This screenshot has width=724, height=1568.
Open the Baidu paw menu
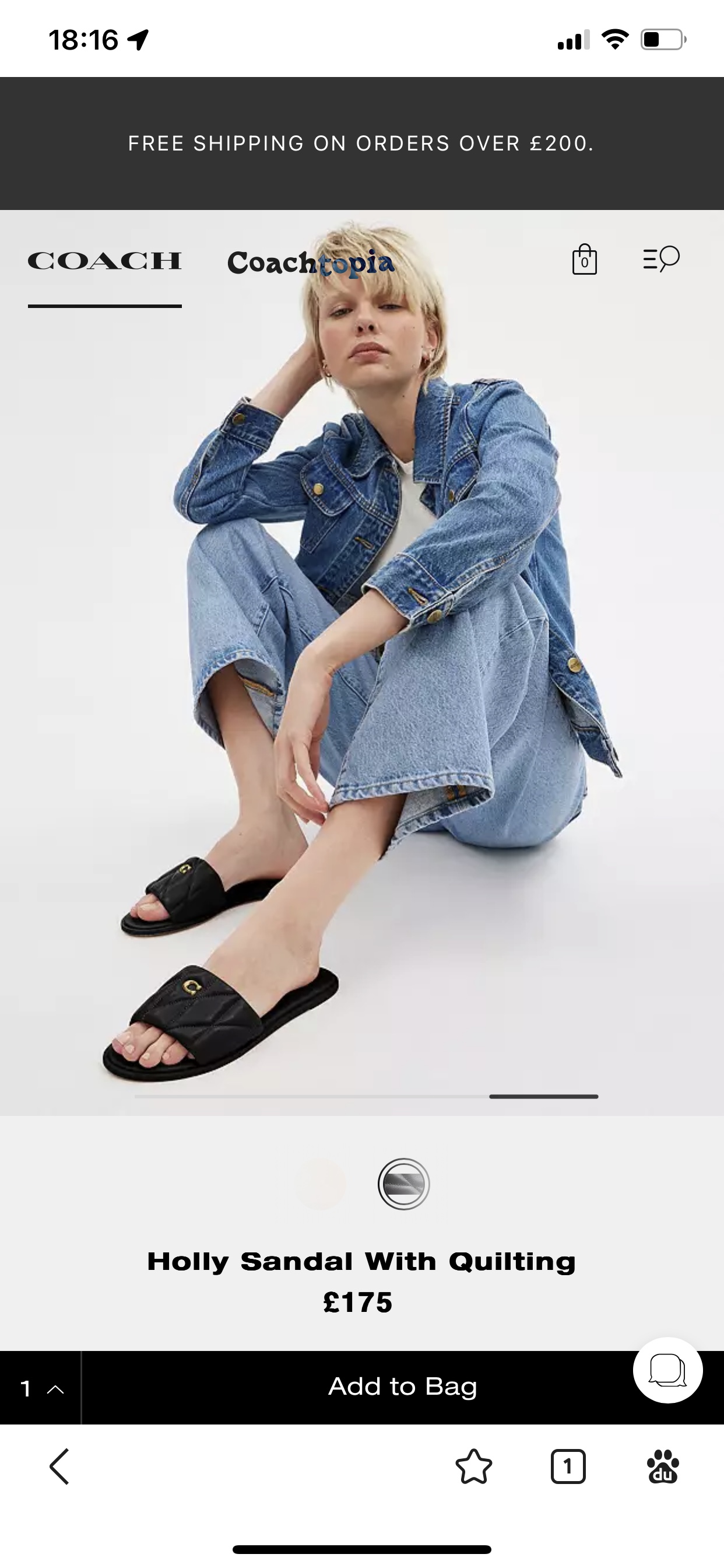[663, 1466]
